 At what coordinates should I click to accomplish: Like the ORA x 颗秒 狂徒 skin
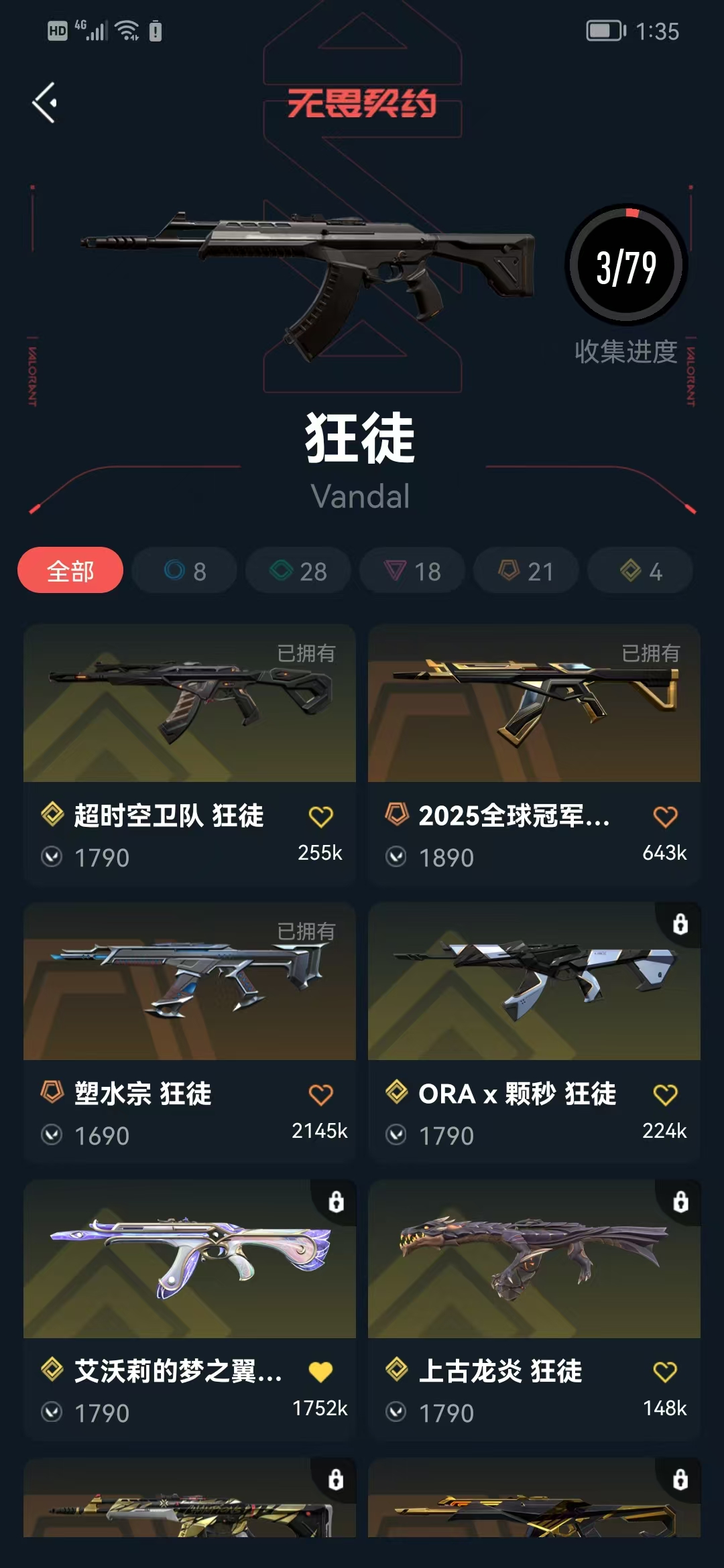[x=665, y=1094]
